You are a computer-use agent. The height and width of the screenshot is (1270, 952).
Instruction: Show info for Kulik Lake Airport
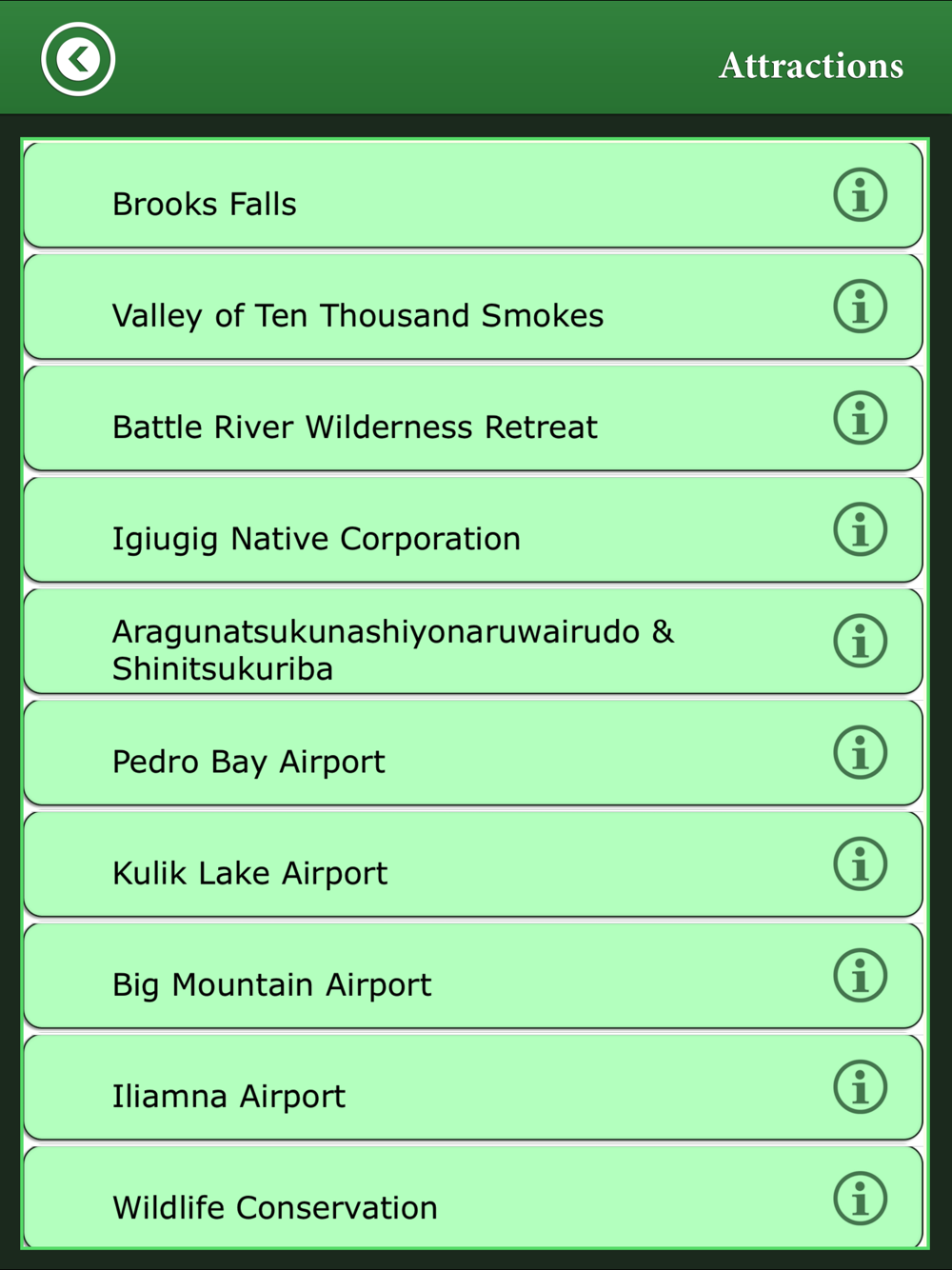click(860, 864)
